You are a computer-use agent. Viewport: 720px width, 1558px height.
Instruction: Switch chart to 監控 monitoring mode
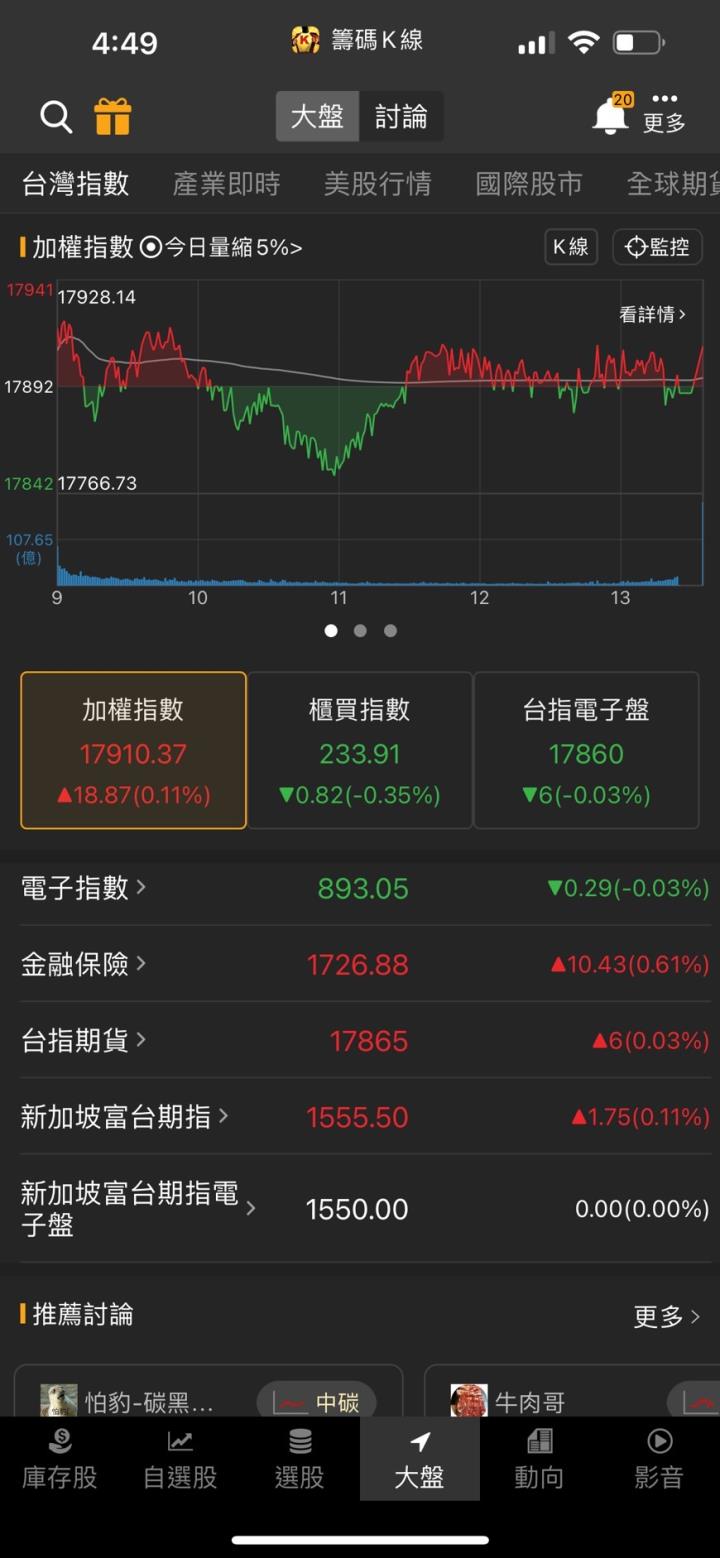tap(655, 247)
